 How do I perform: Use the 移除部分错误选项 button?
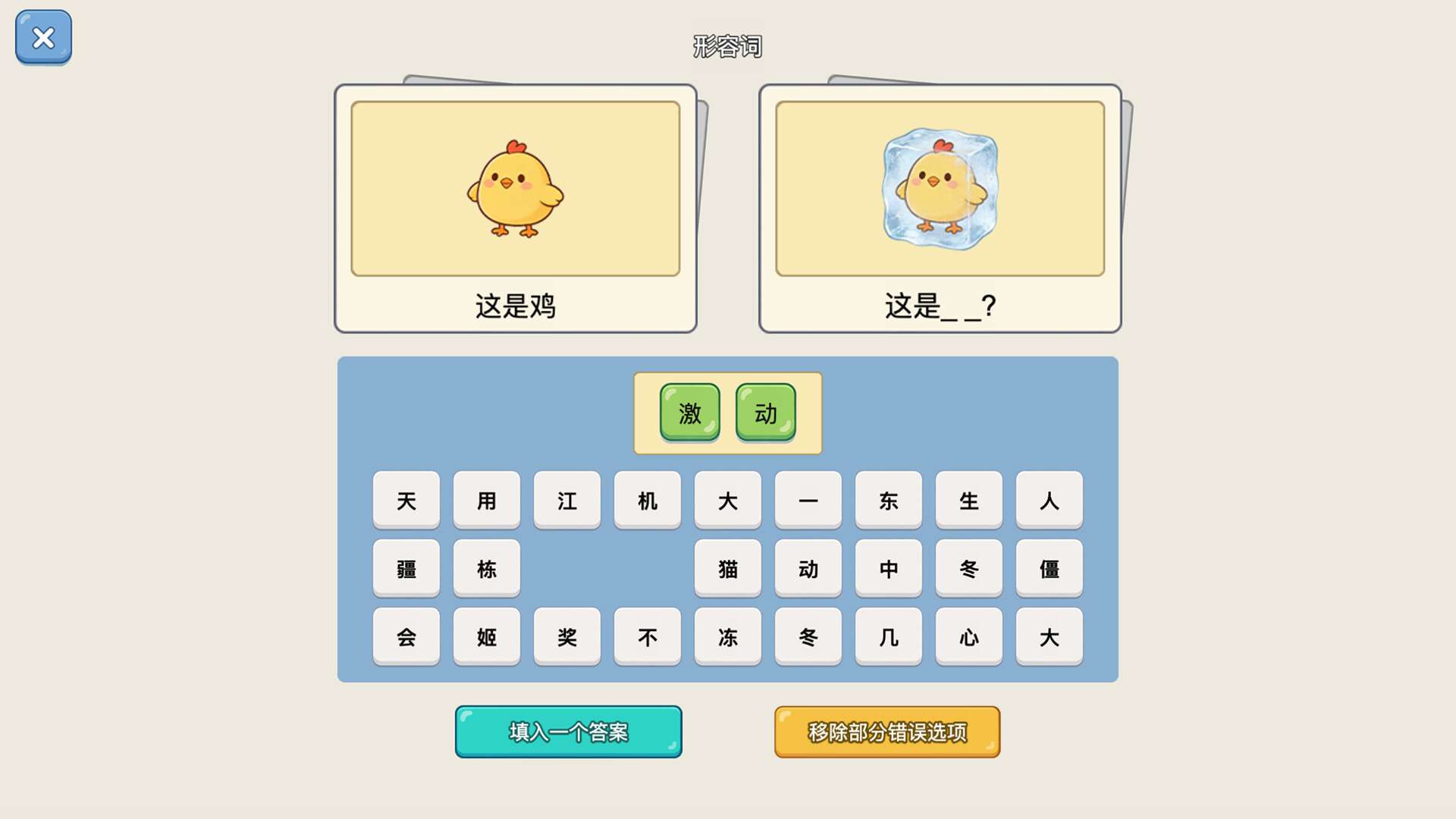pyautogui.click(x=886, y=732)
